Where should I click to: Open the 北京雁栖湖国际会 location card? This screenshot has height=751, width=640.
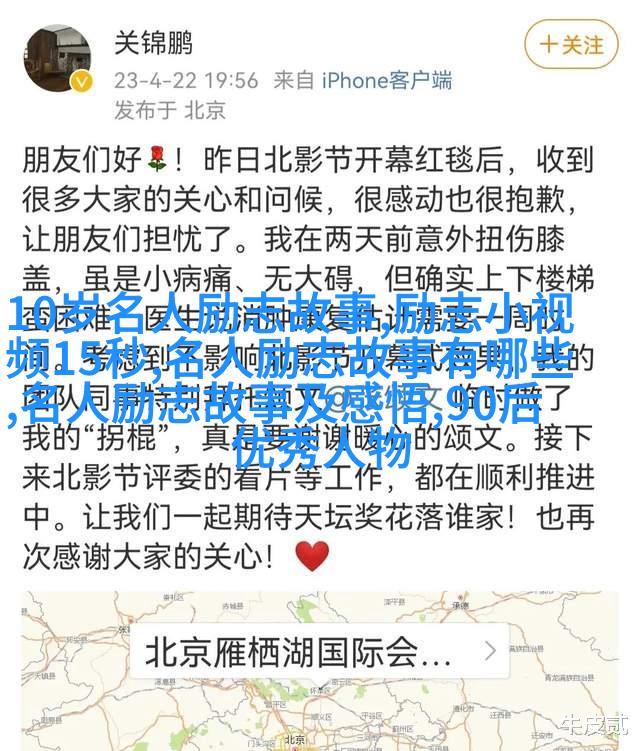coord(318,652)
